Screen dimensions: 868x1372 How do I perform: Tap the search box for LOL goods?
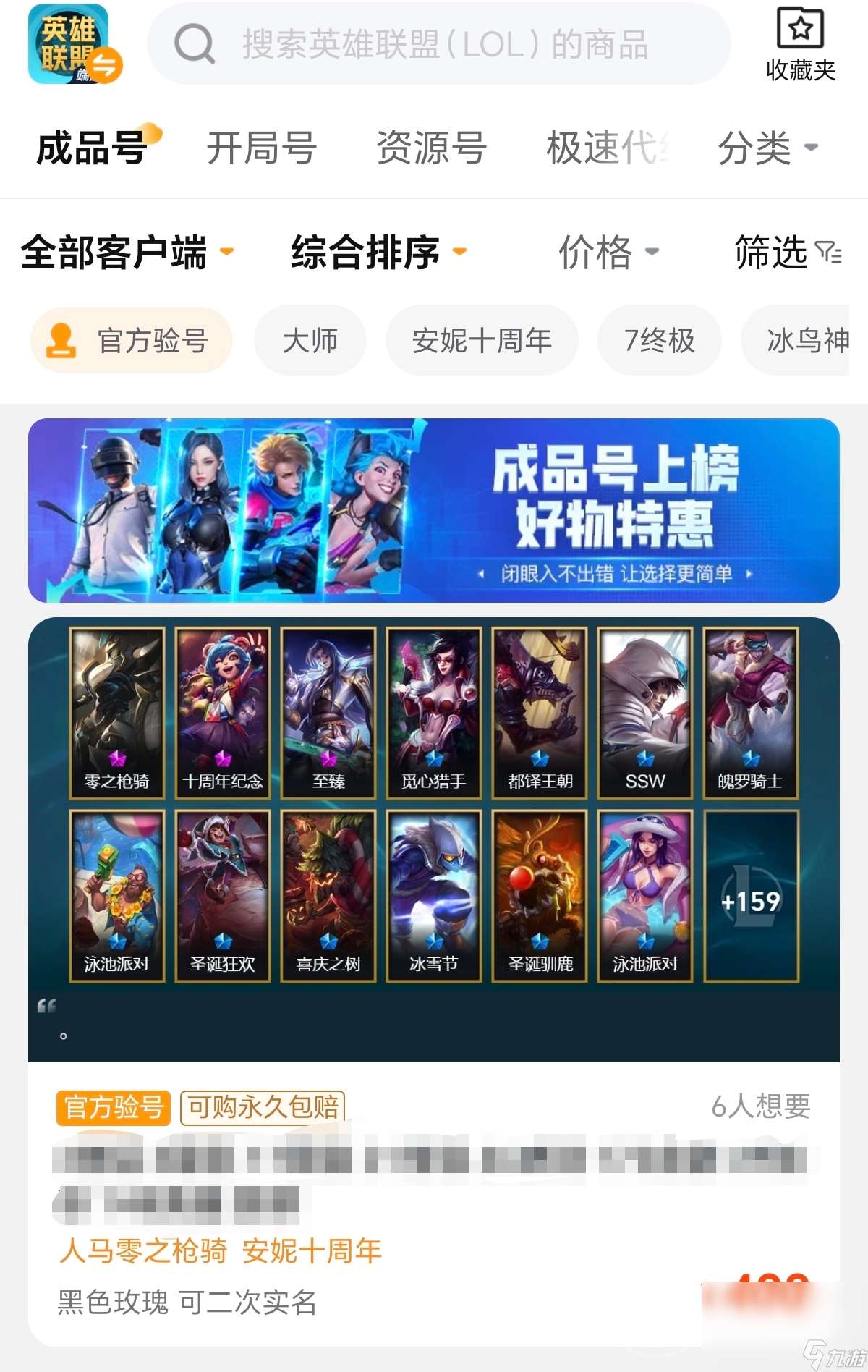pos(438,44)
